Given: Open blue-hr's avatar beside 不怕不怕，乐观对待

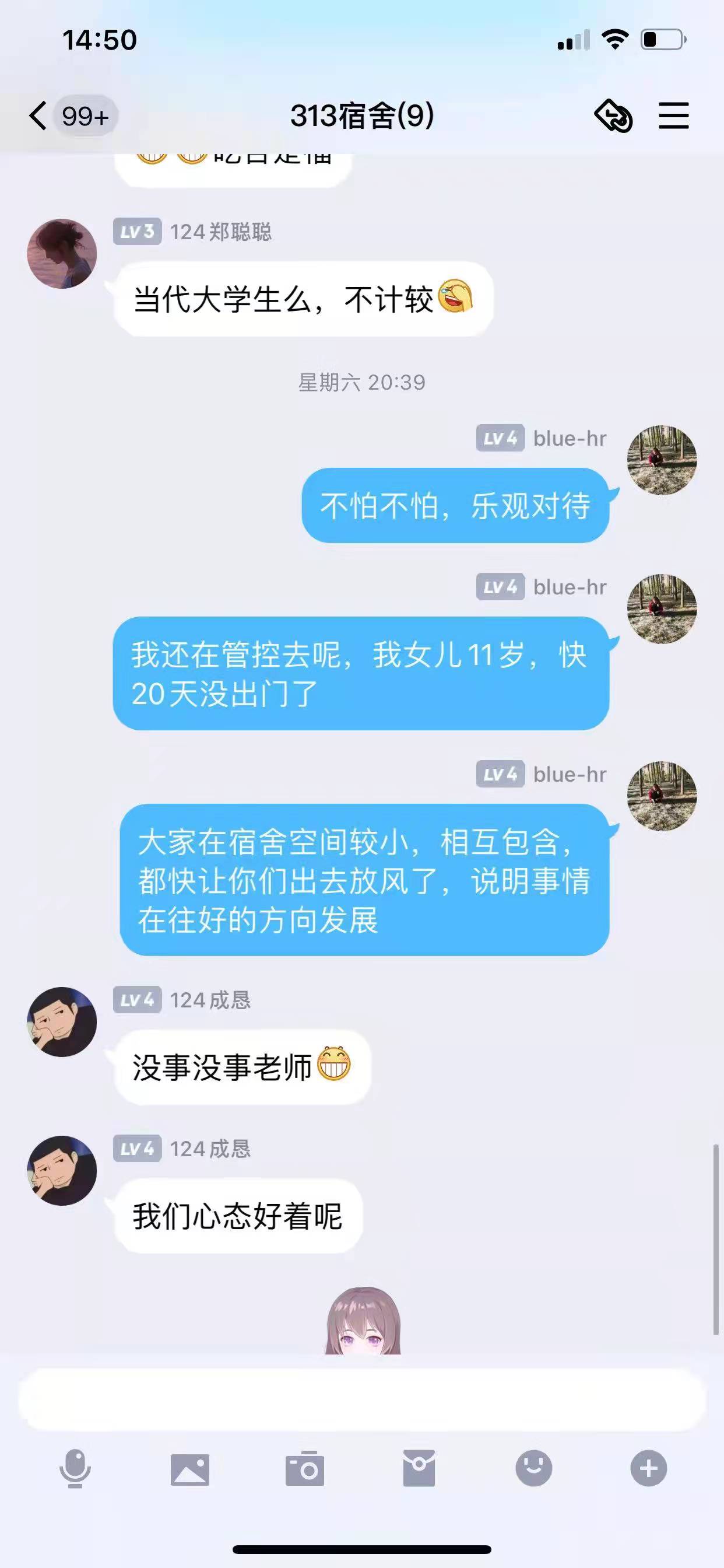Looking at the screenshot, I should (x=662, y=460).
